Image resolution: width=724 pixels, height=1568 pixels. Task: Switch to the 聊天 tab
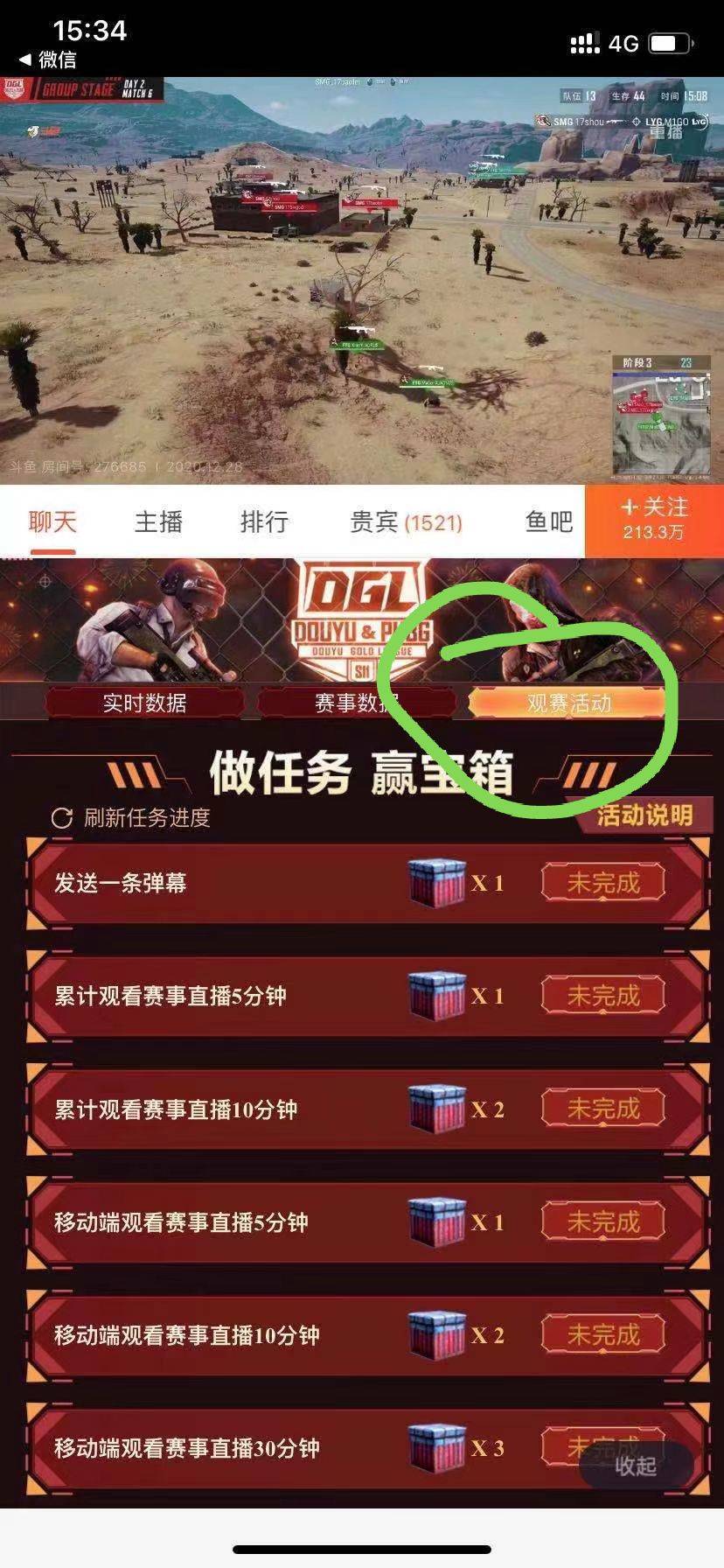coord(52,522)
